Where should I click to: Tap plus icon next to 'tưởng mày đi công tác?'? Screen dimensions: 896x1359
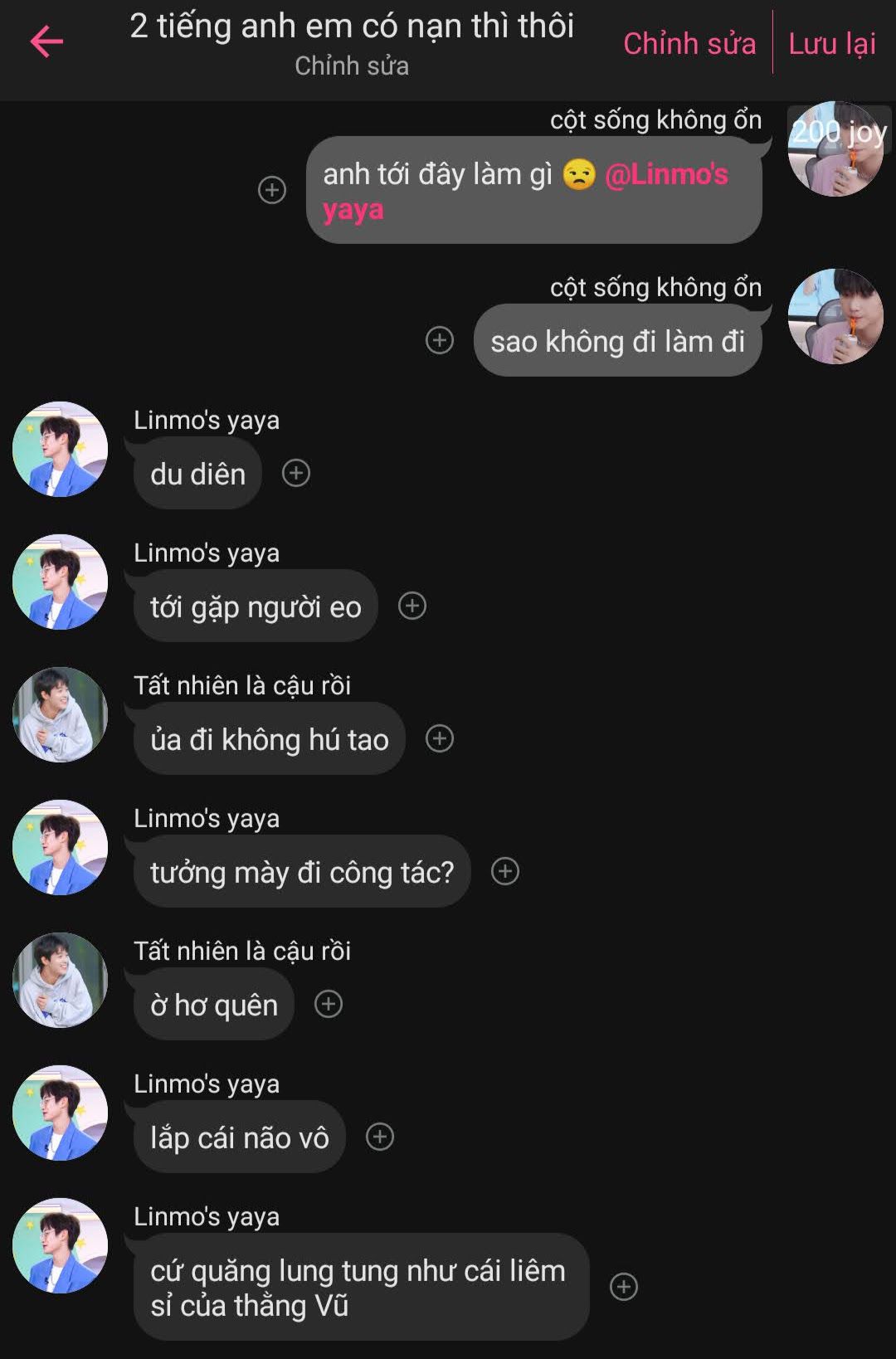pos(505,871)
